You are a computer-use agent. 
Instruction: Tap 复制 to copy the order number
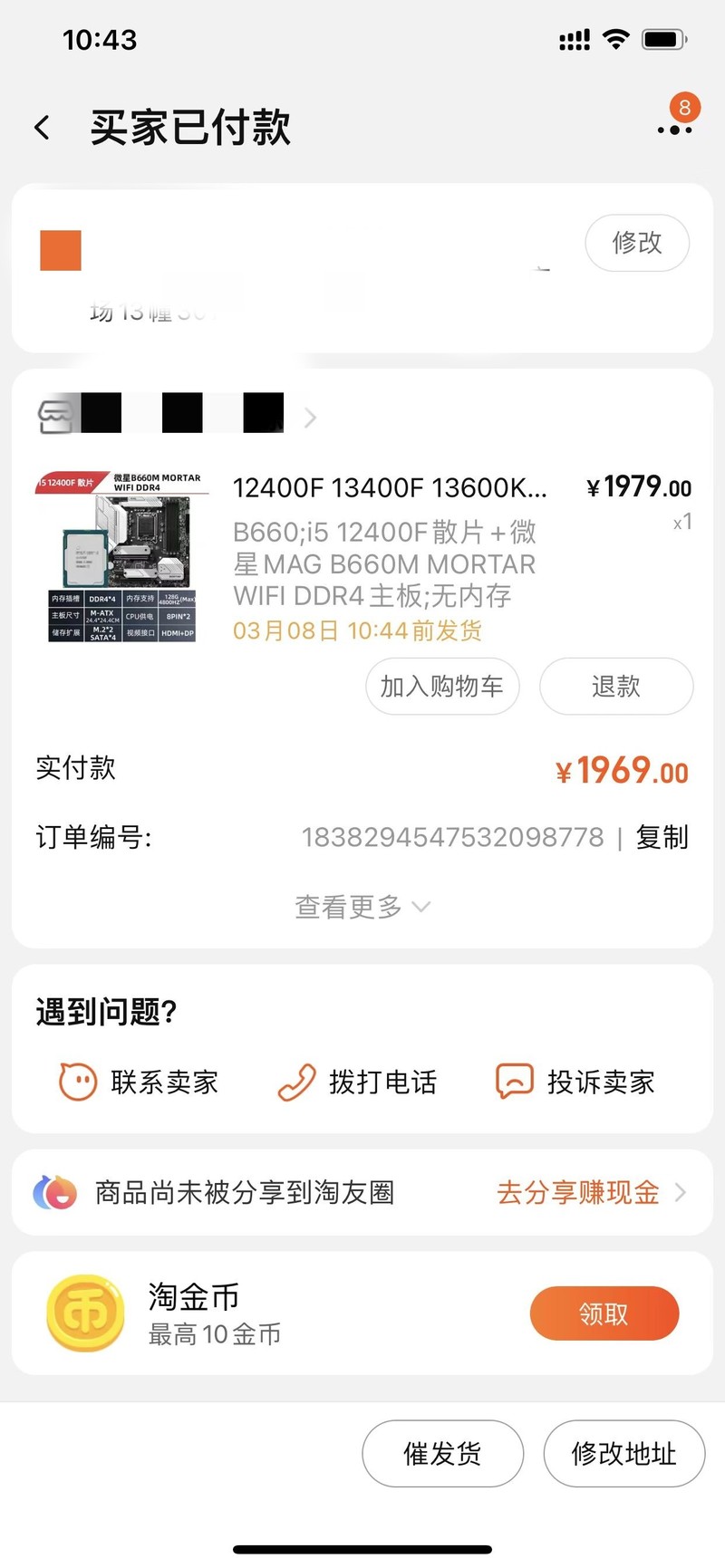coord(661,838)
